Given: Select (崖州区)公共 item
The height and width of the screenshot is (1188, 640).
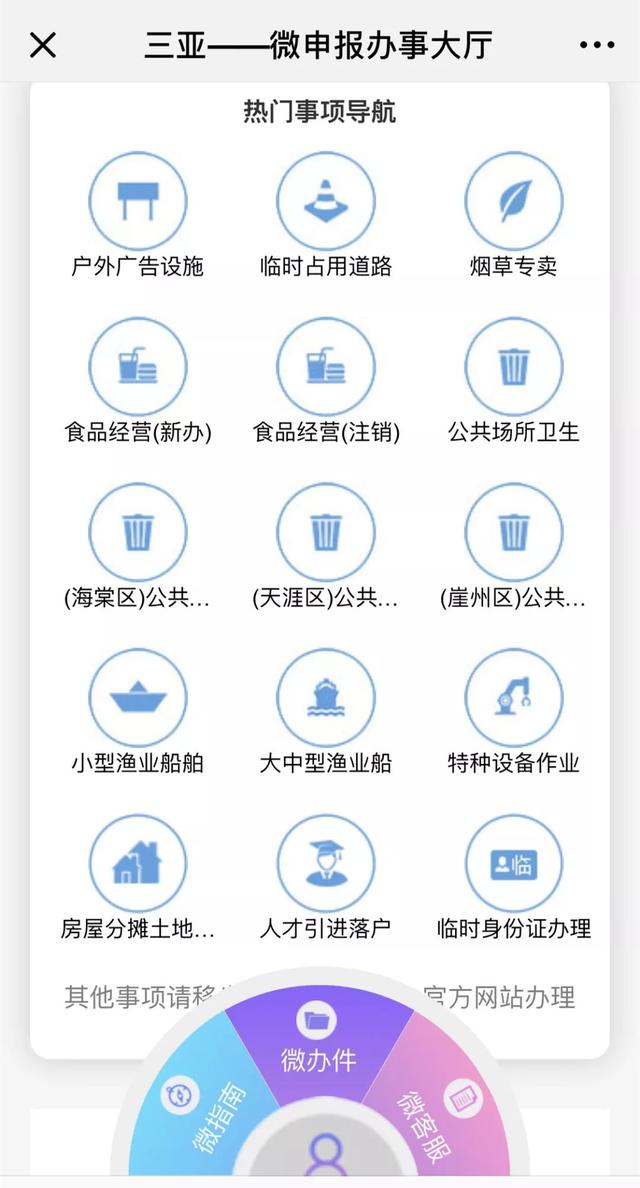Looking at the screenshot, I should point(514,547).
